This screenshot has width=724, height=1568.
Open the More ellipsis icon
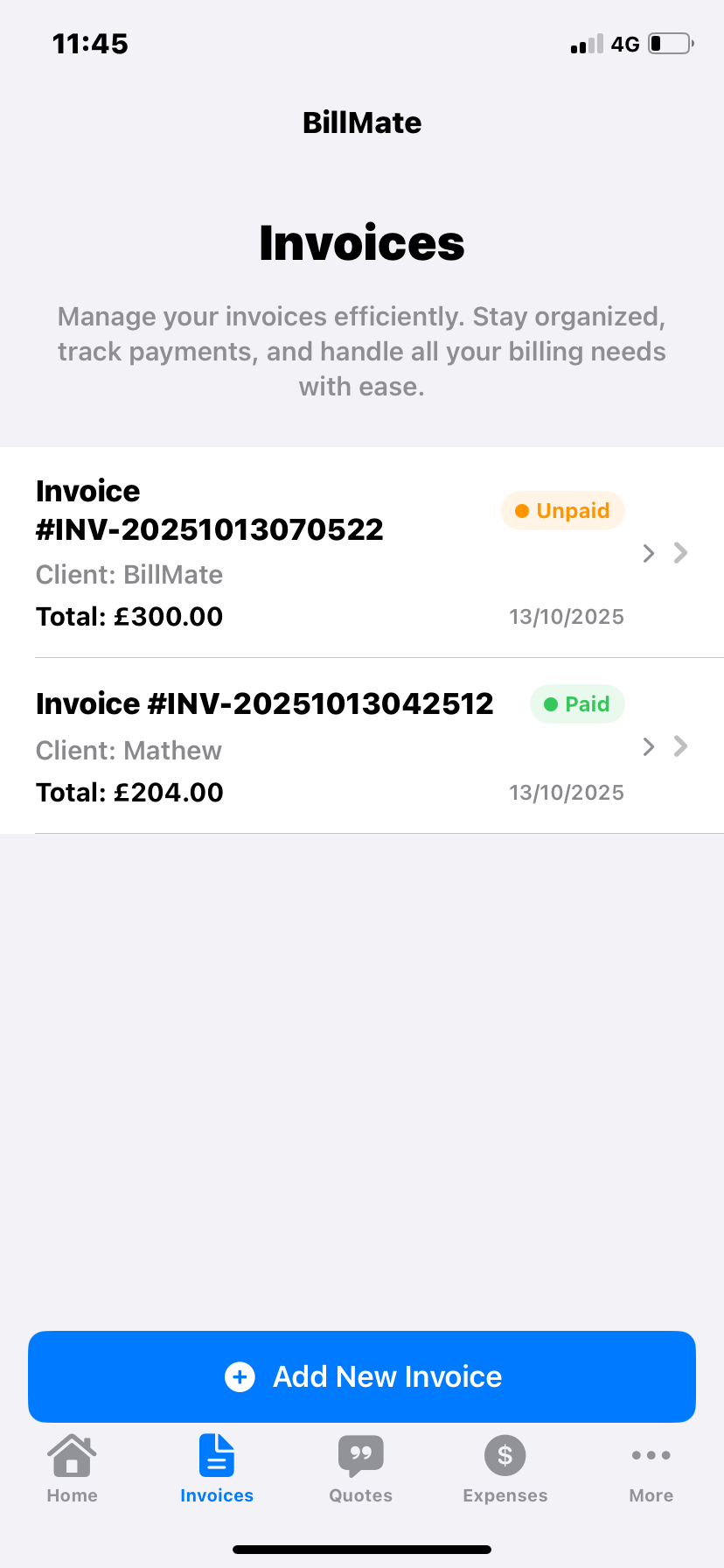coord(651,1455)
